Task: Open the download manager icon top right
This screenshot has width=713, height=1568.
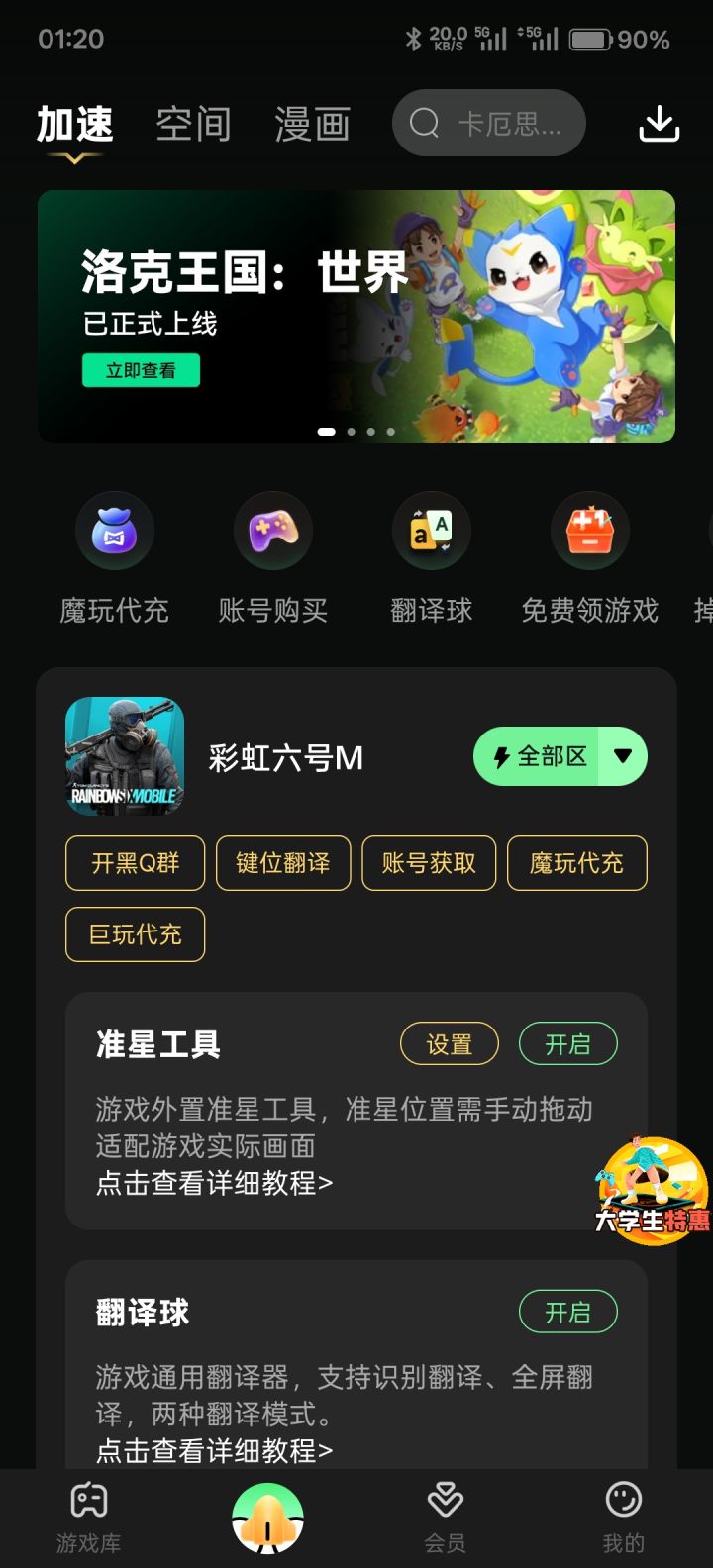Action: 659,123
